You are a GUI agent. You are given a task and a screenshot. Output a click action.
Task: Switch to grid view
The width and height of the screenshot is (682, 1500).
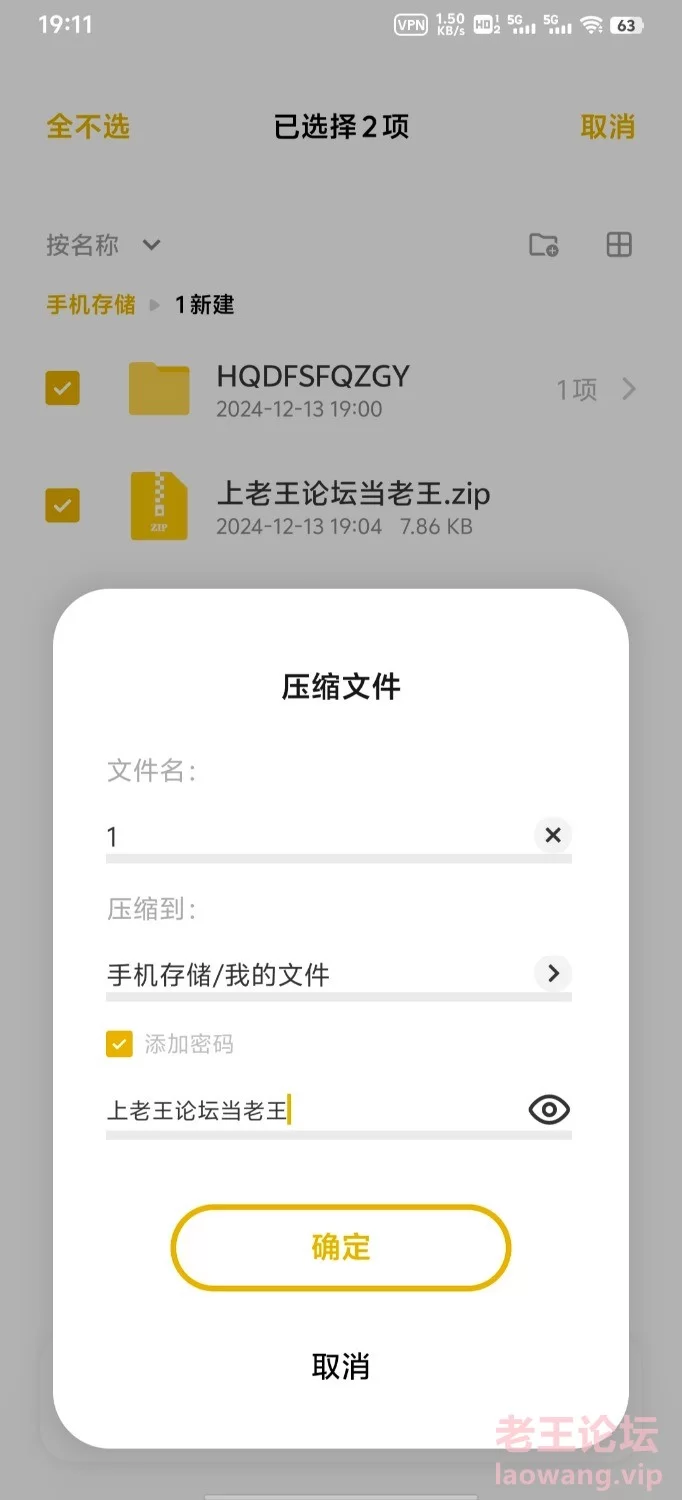tap(619, 245)
